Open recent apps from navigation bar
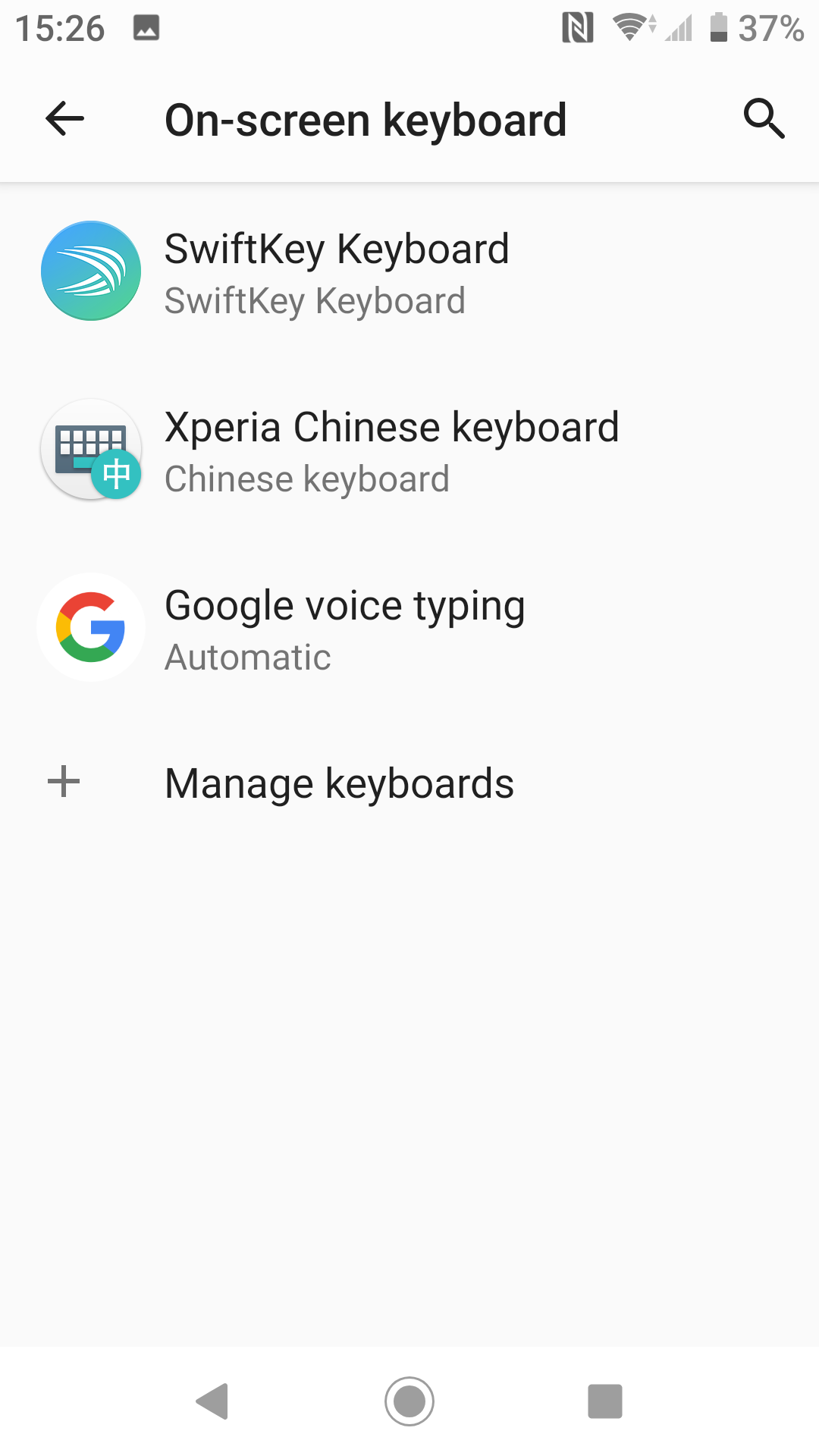Screen dimensions: 819x1456 [x=604, y=1401]
